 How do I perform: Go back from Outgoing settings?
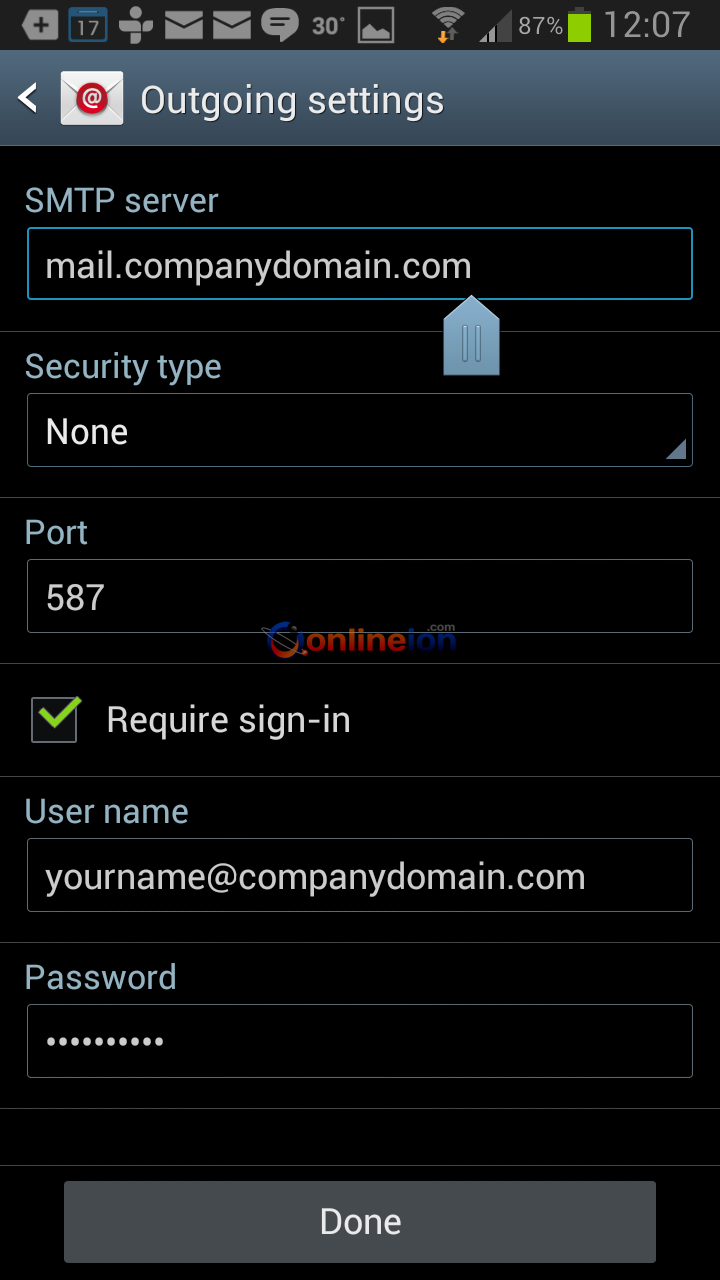click(30, 99)
